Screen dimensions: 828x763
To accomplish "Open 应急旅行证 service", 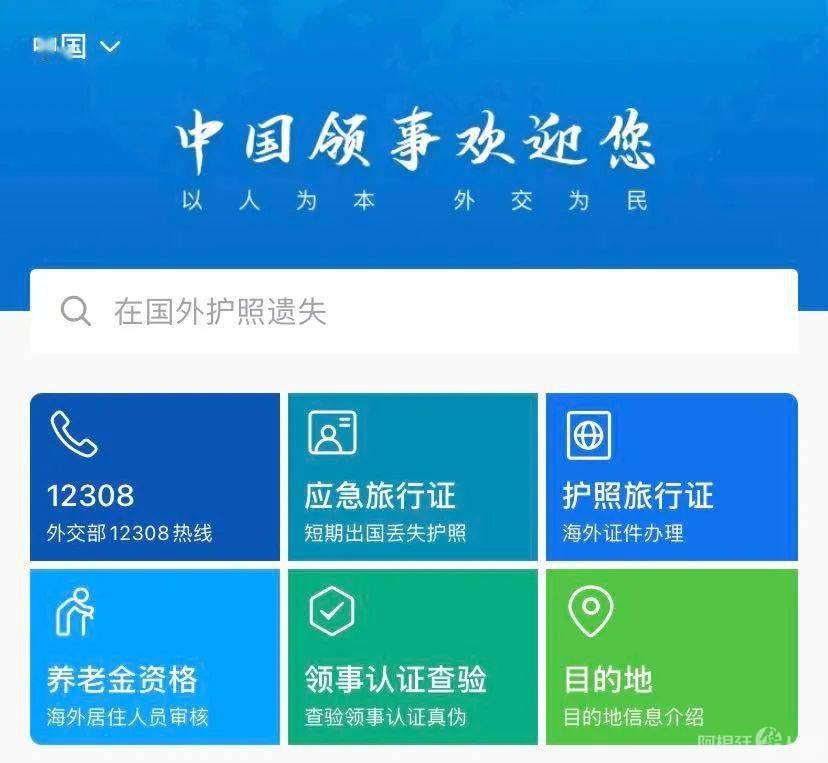I will point(412,477).
